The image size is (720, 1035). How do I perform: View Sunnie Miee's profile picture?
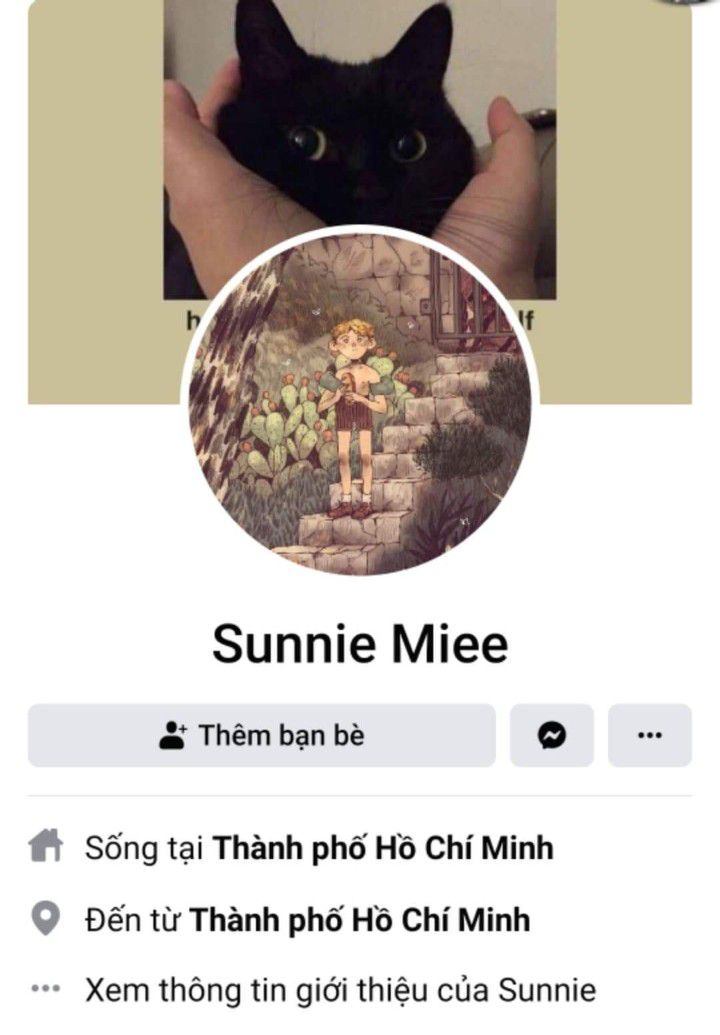(360, 405)
